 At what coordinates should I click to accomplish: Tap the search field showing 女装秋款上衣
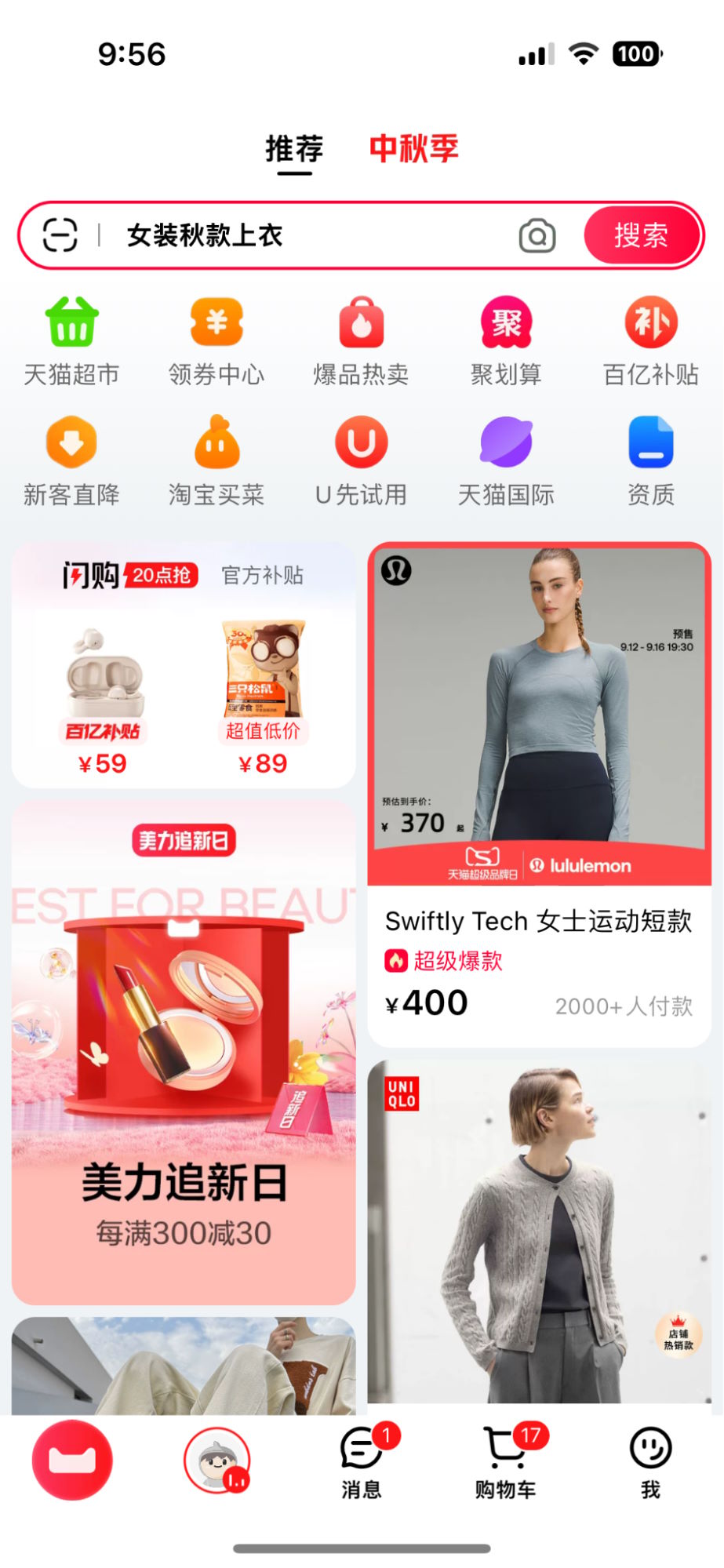click(x=314, y=235)
